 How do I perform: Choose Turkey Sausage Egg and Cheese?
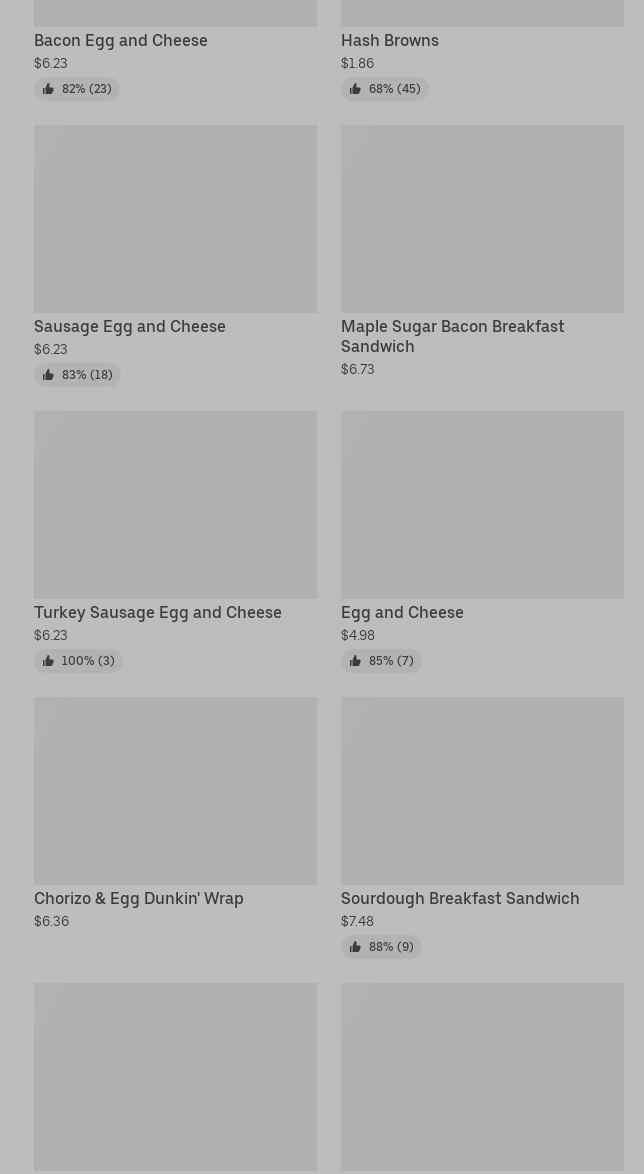tap(175, 541)
